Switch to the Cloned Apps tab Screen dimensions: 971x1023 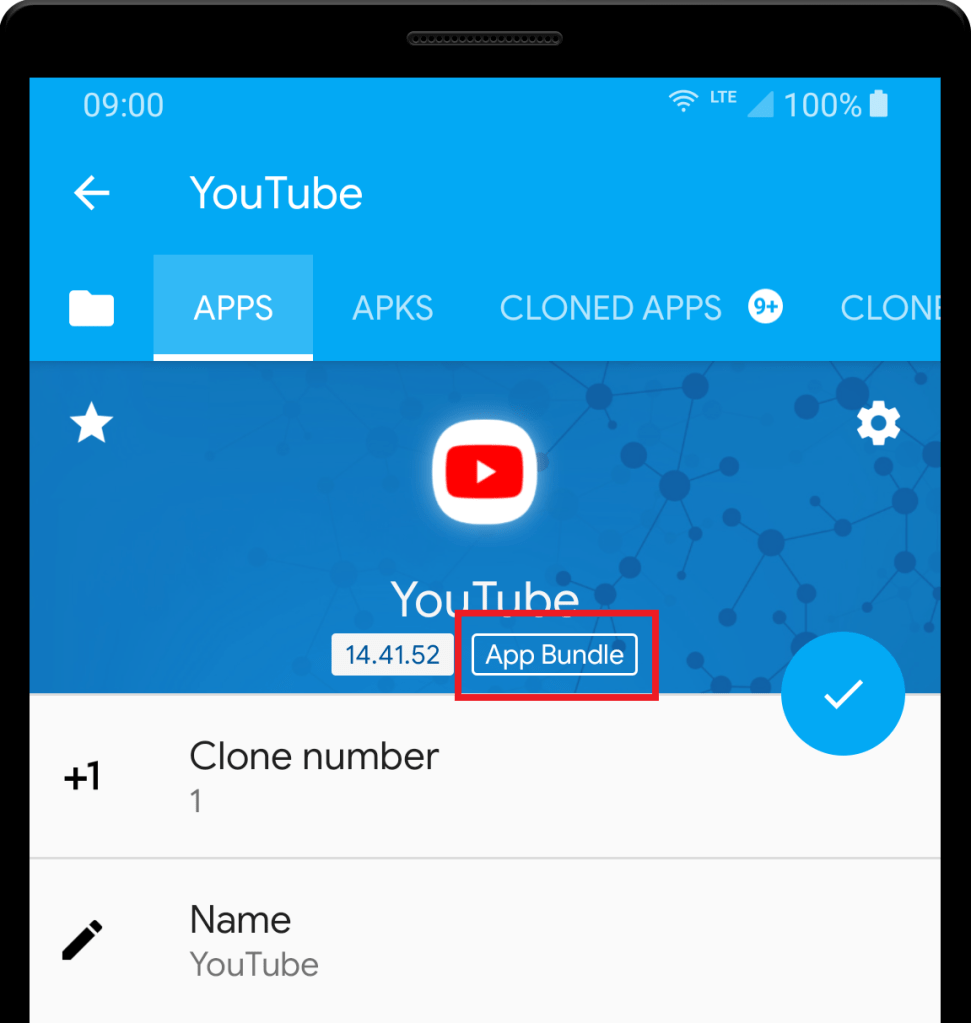coord(611,308)
